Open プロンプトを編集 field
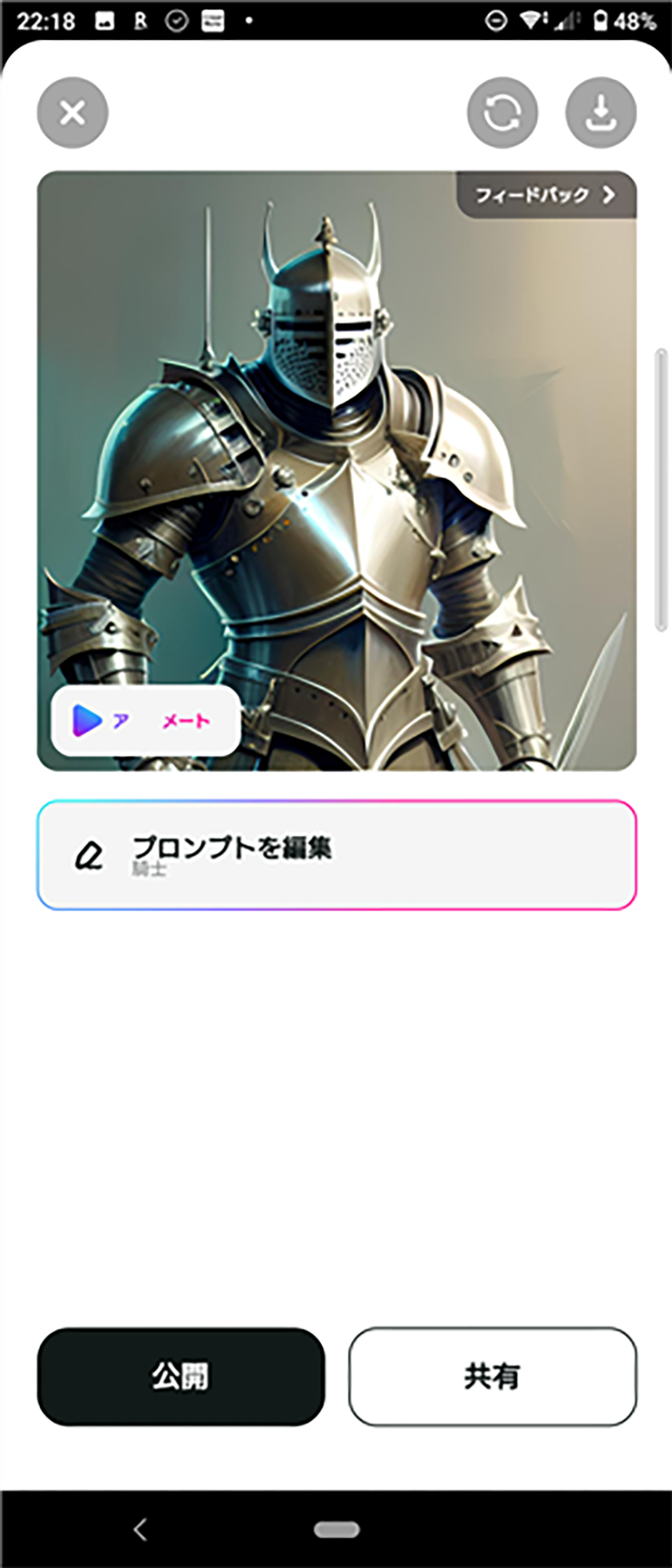672x1568 pixels. [336, 855]
